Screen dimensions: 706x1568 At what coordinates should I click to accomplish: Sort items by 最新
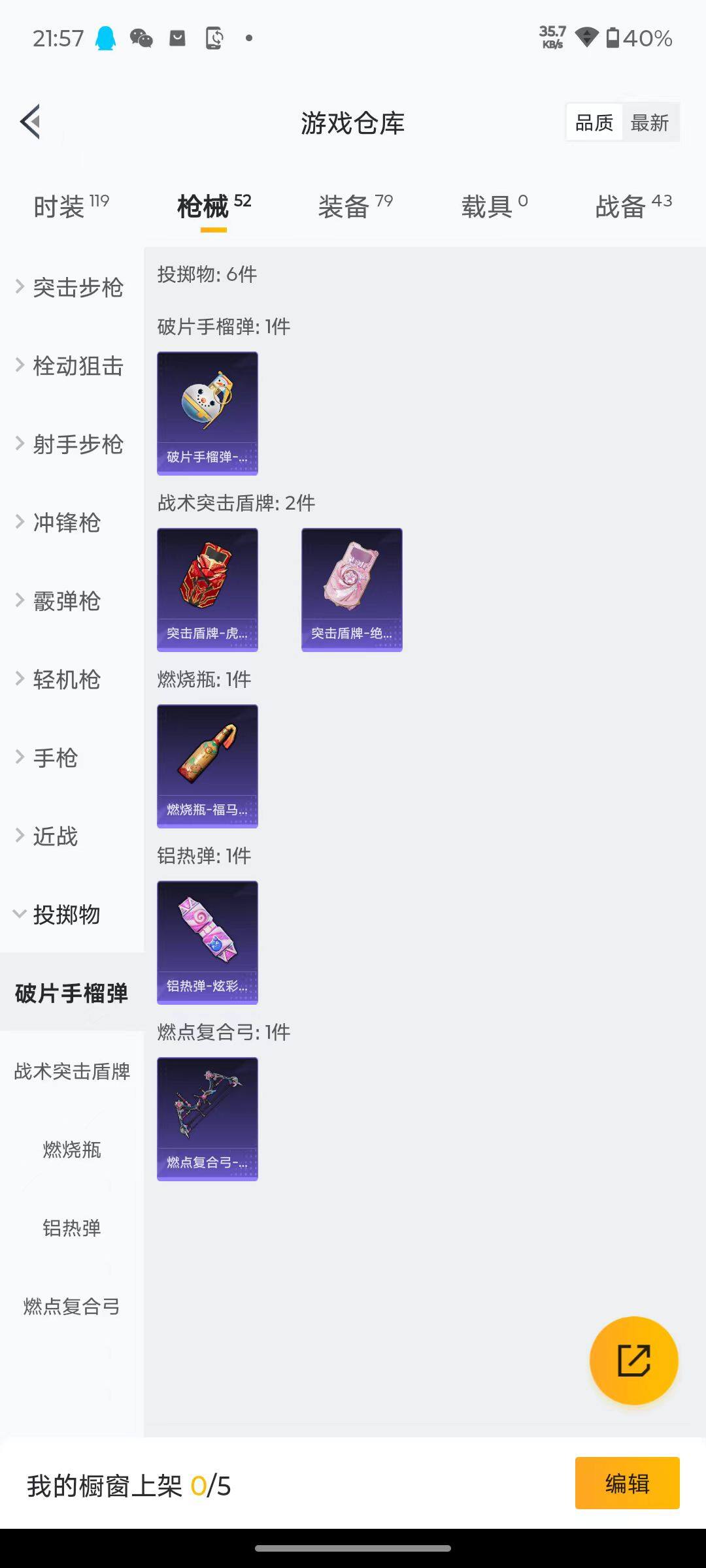point(649,122)
